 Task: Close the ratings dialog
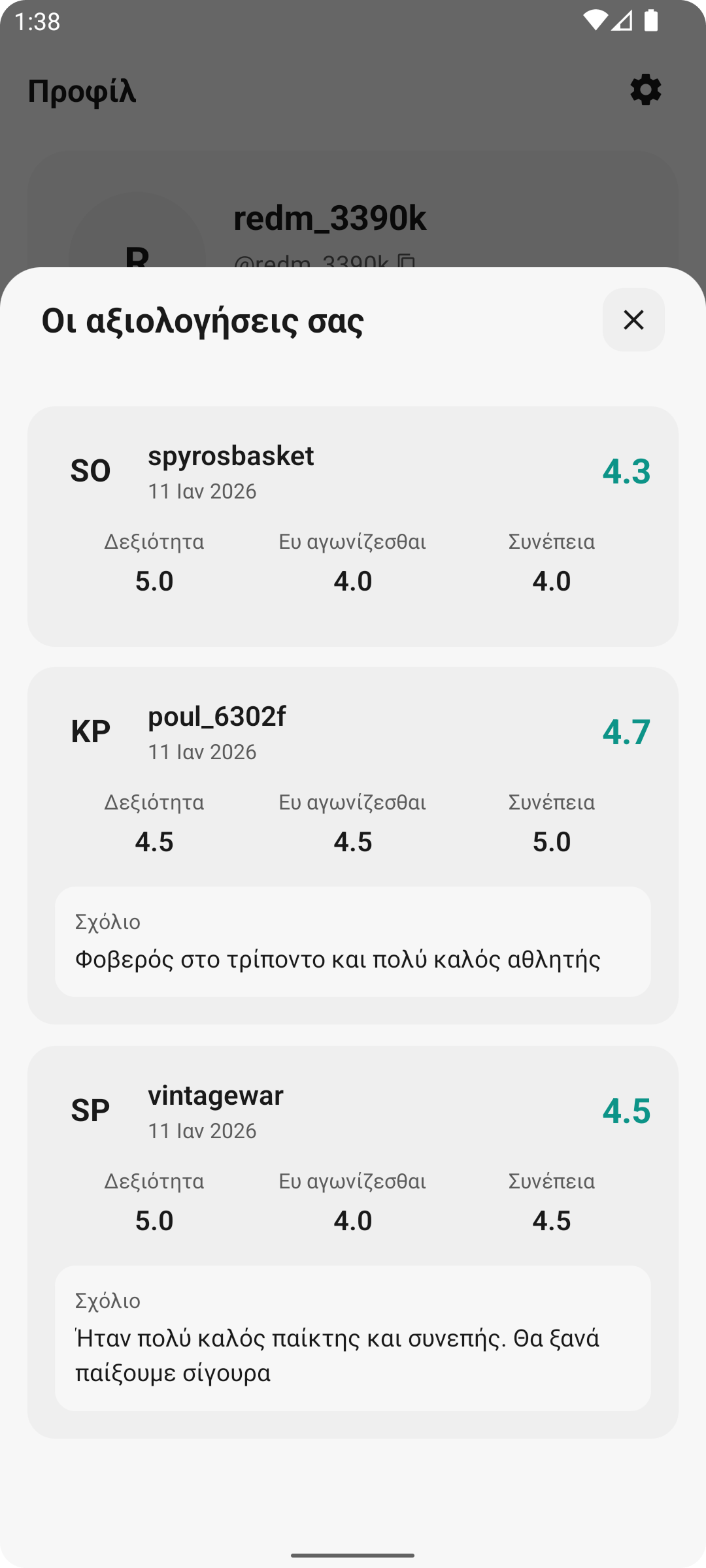[632, 320]
